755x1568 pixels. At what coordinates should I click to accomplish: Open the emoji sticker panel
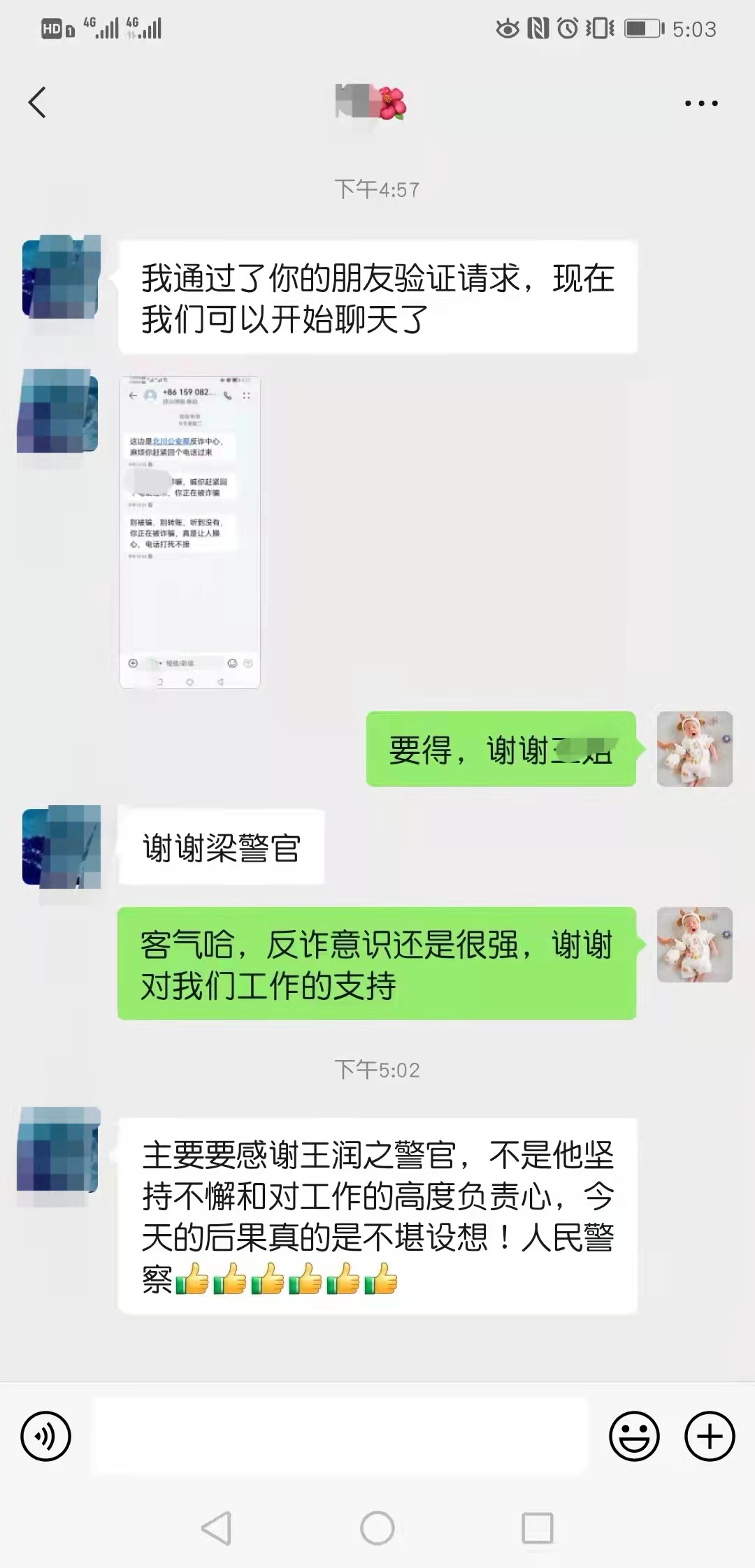coord(634,1437)
